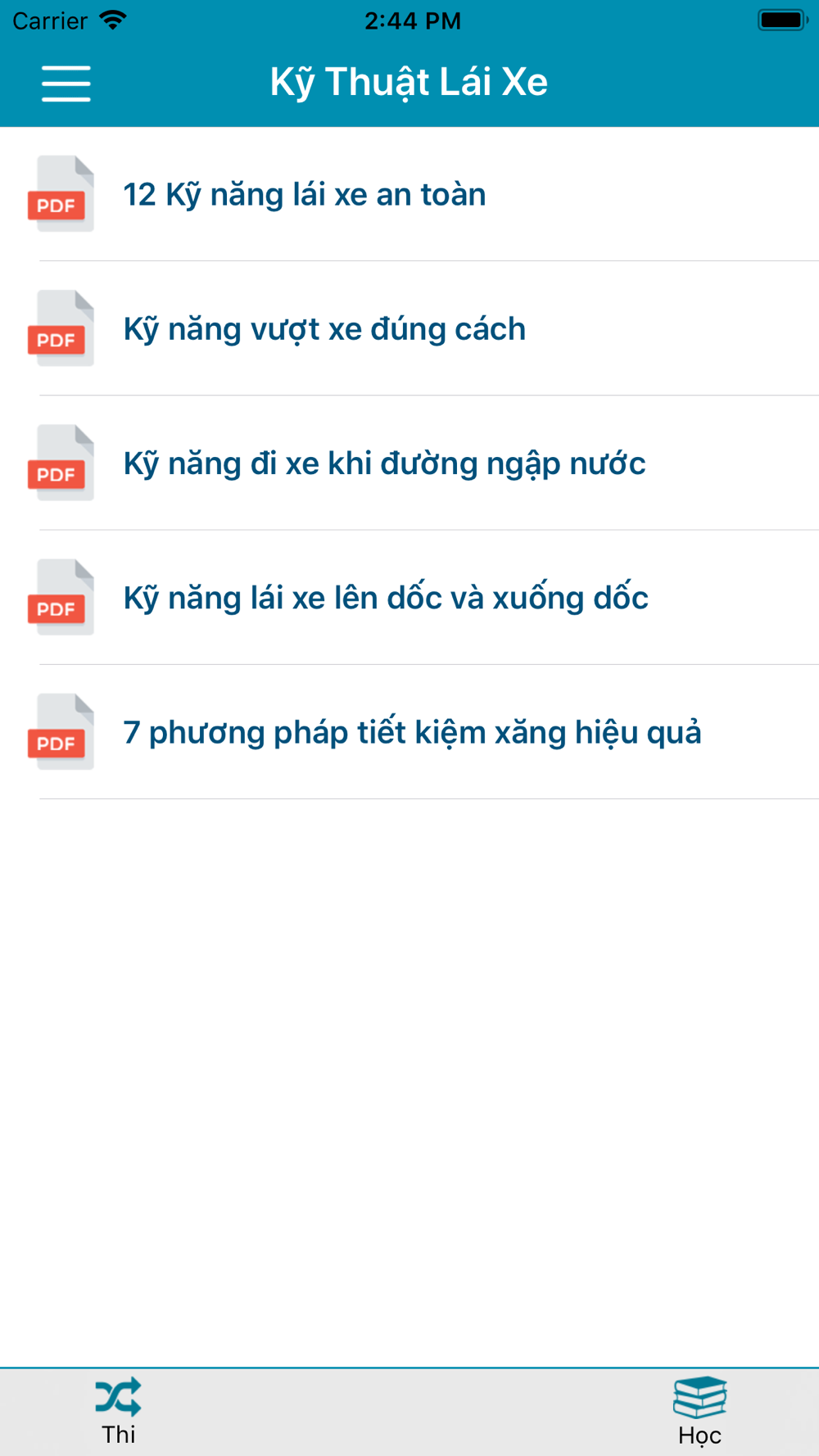Switch to the Học tab
819x1456 pixels.
pos(699,1412)
